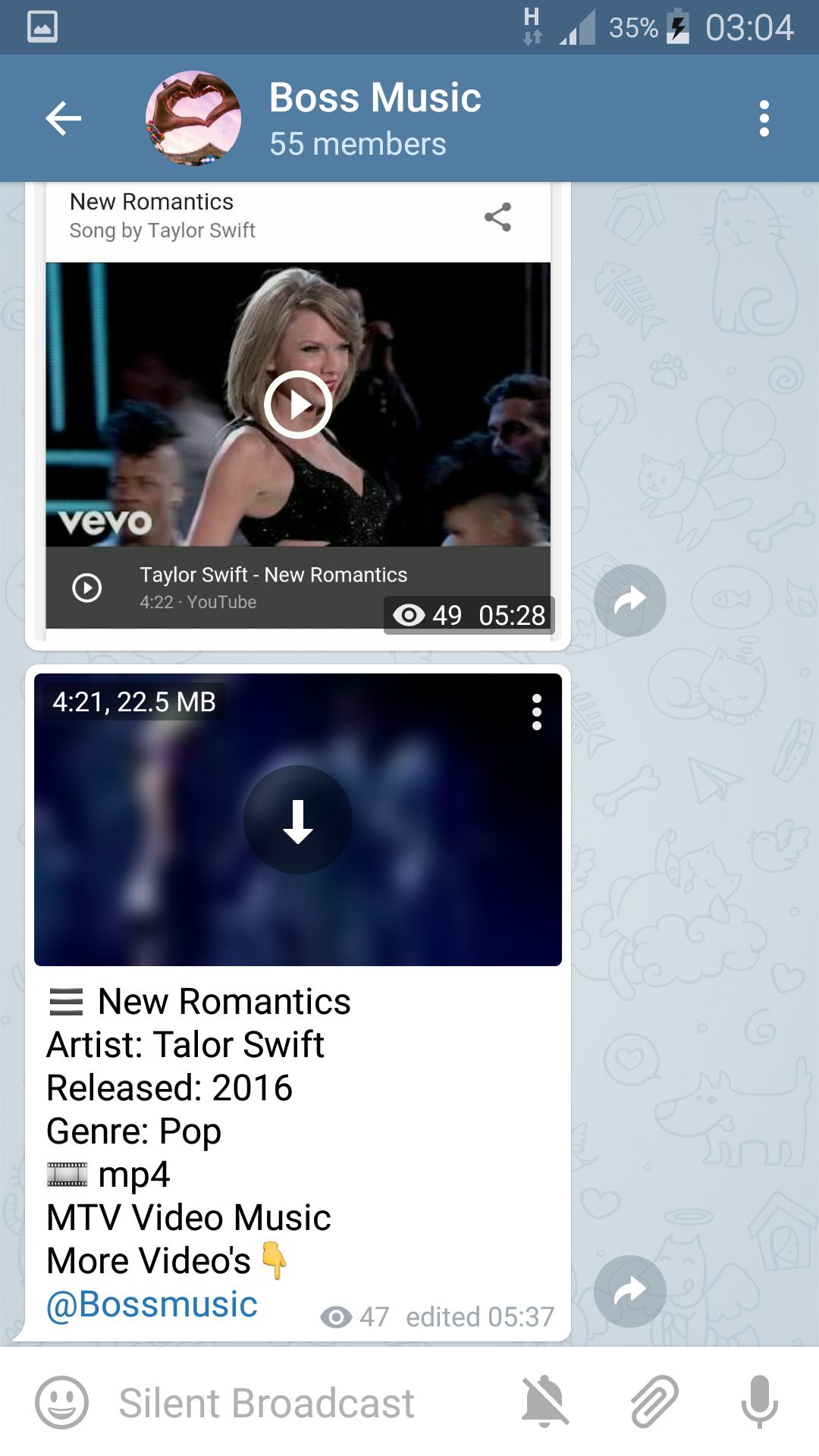Open options menu on the mp4 video
Viewport: 819px width, 1456px height.
click(537, 712)
